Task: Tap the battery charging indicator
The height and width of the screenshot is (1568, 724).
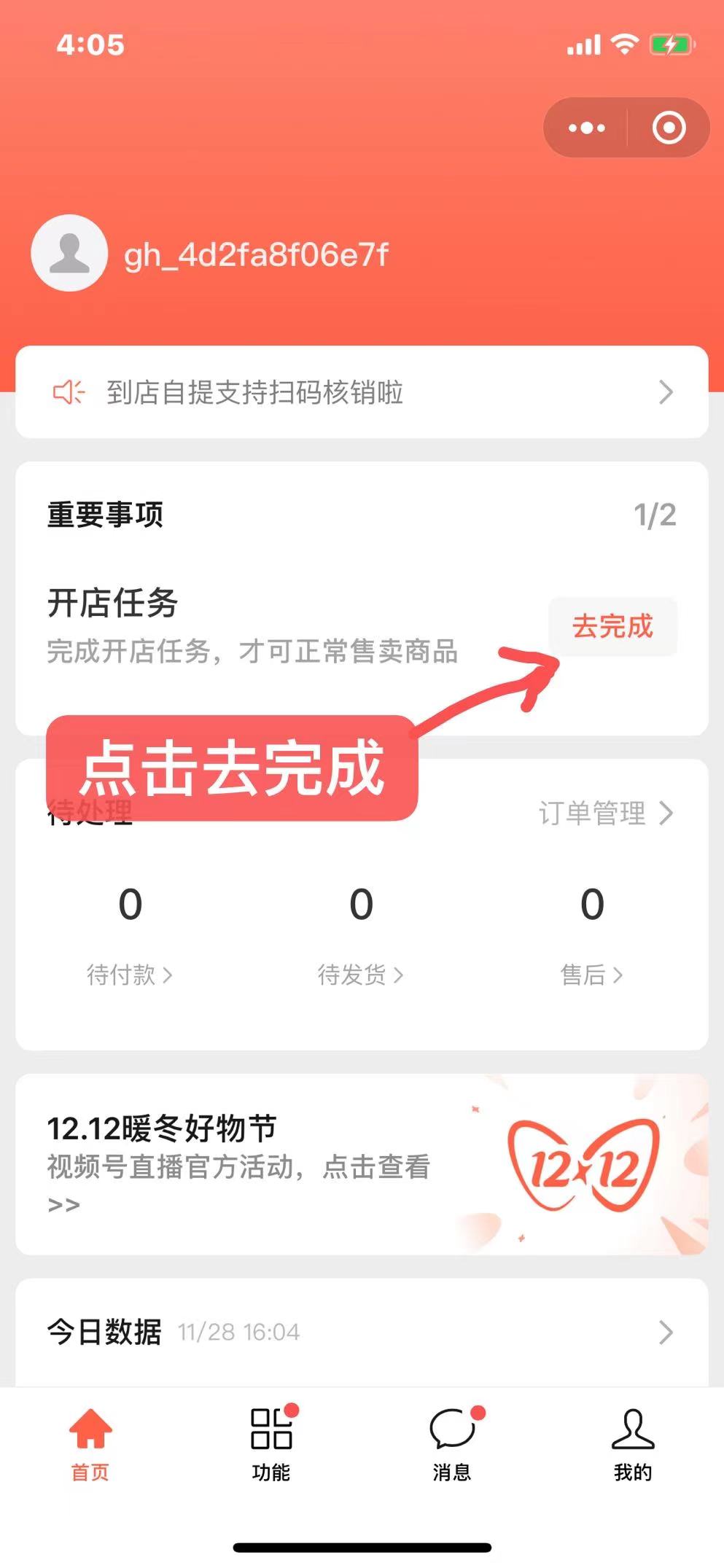Action: (669, 44)
